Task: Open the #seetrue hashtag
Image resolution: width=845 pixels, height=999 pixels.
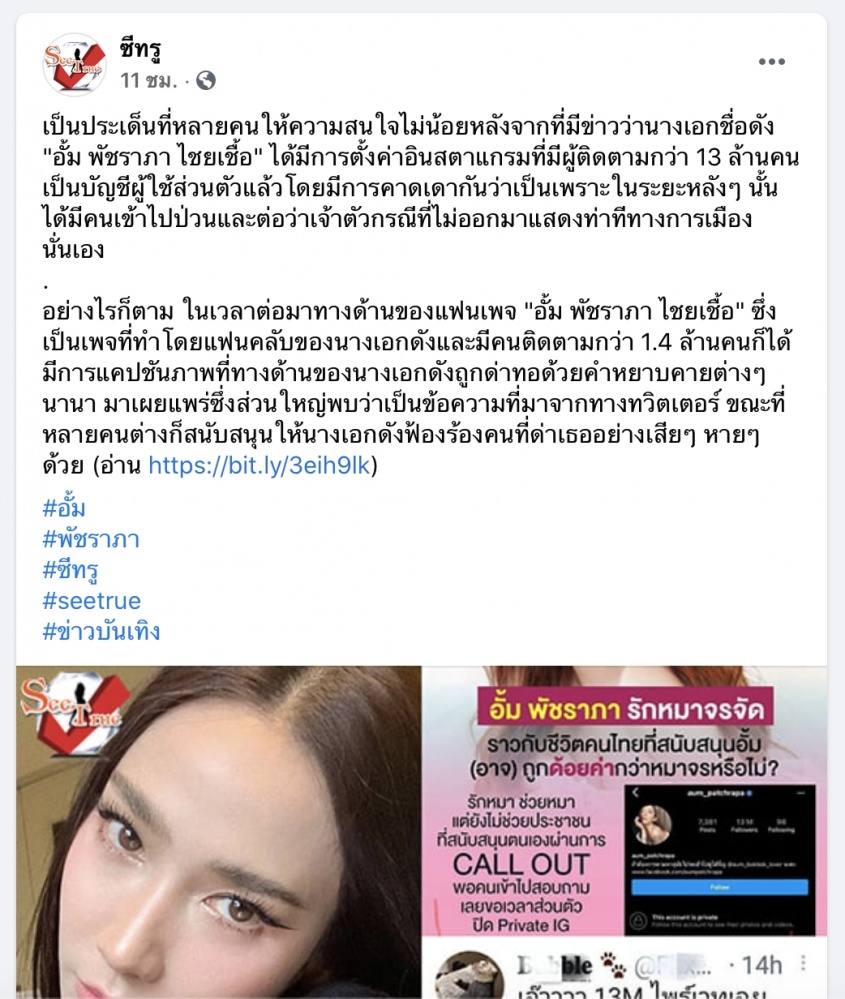Action: click(x=91, y=601)
